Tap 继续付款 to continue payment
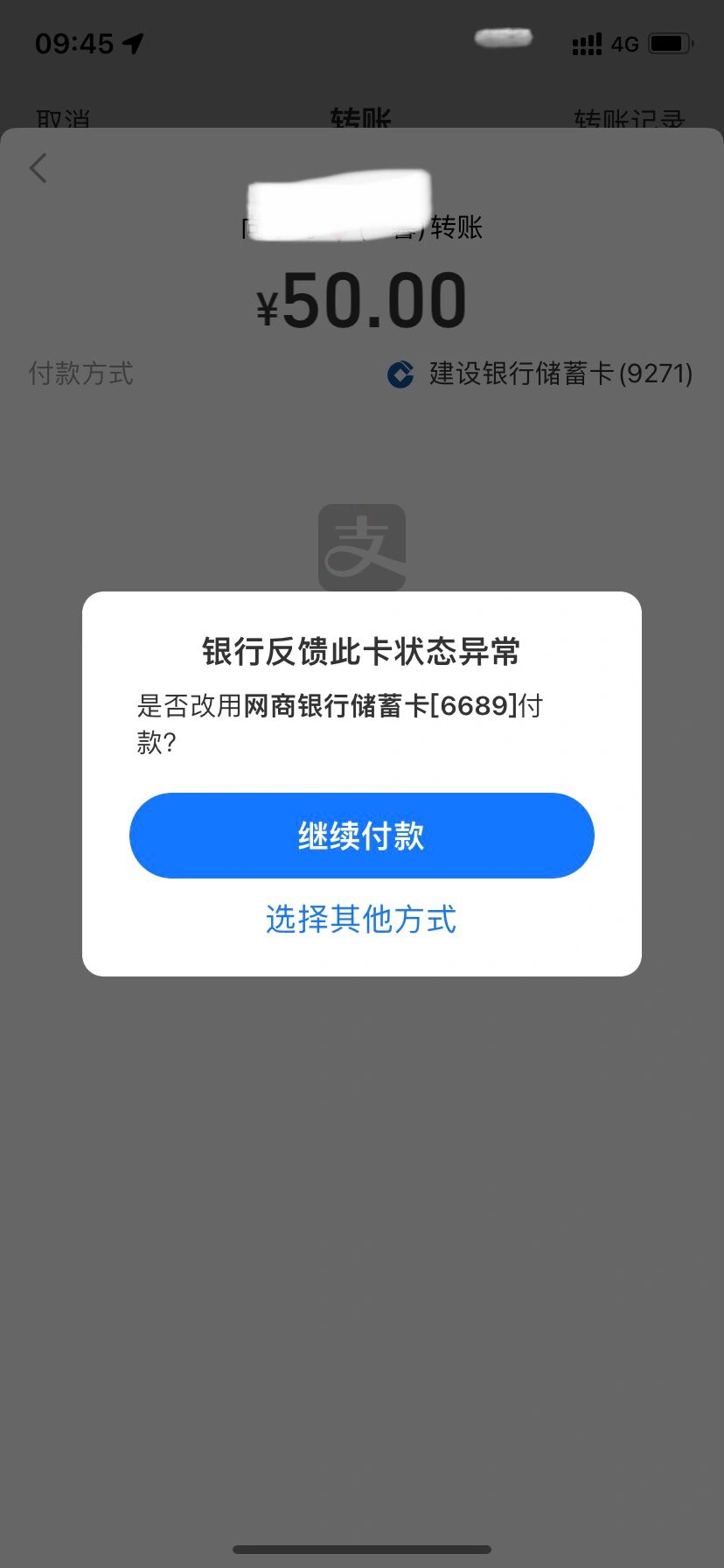Viewport: 724px width, 1568px height. [361, 836]
